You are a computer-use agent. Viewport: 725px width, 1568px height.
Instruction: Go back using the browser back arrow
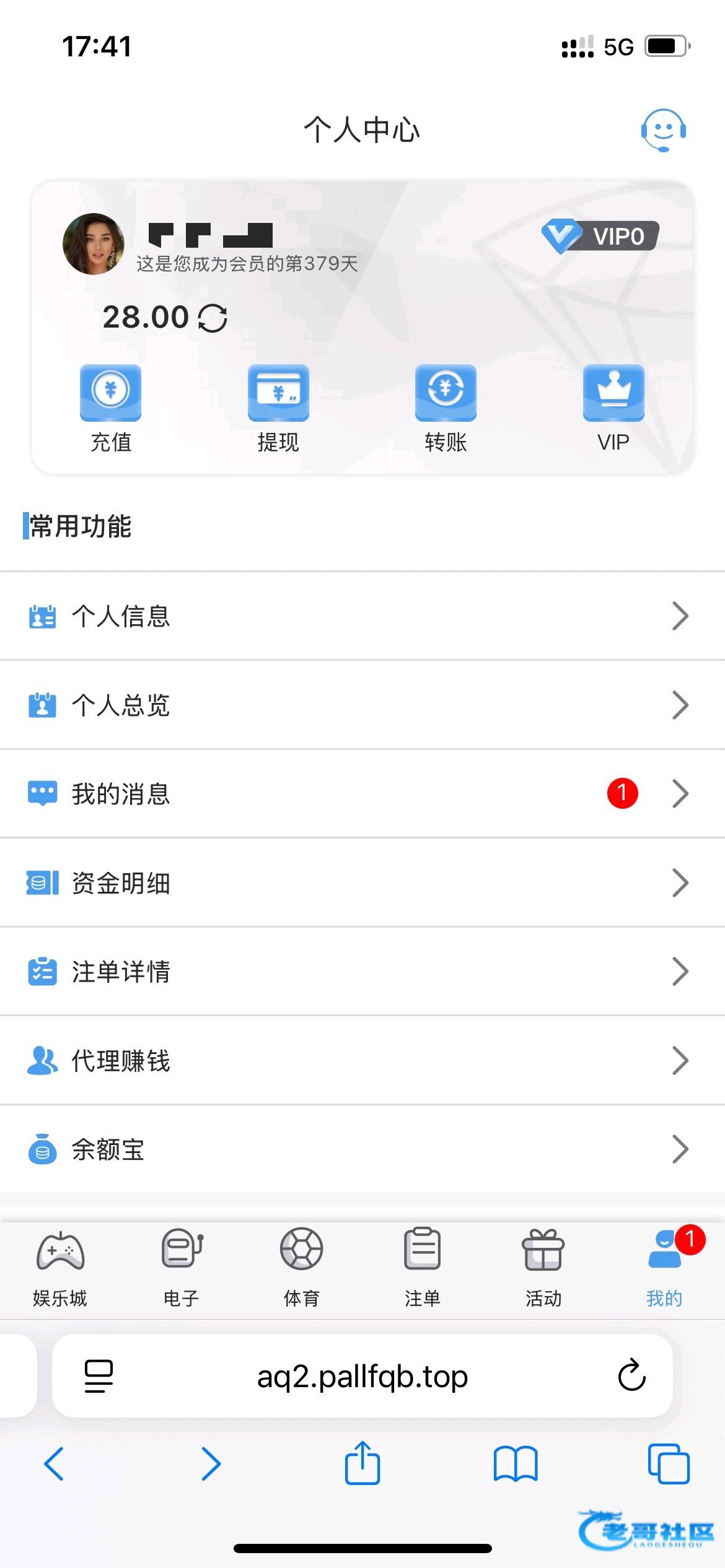[x=55, y=1464]
